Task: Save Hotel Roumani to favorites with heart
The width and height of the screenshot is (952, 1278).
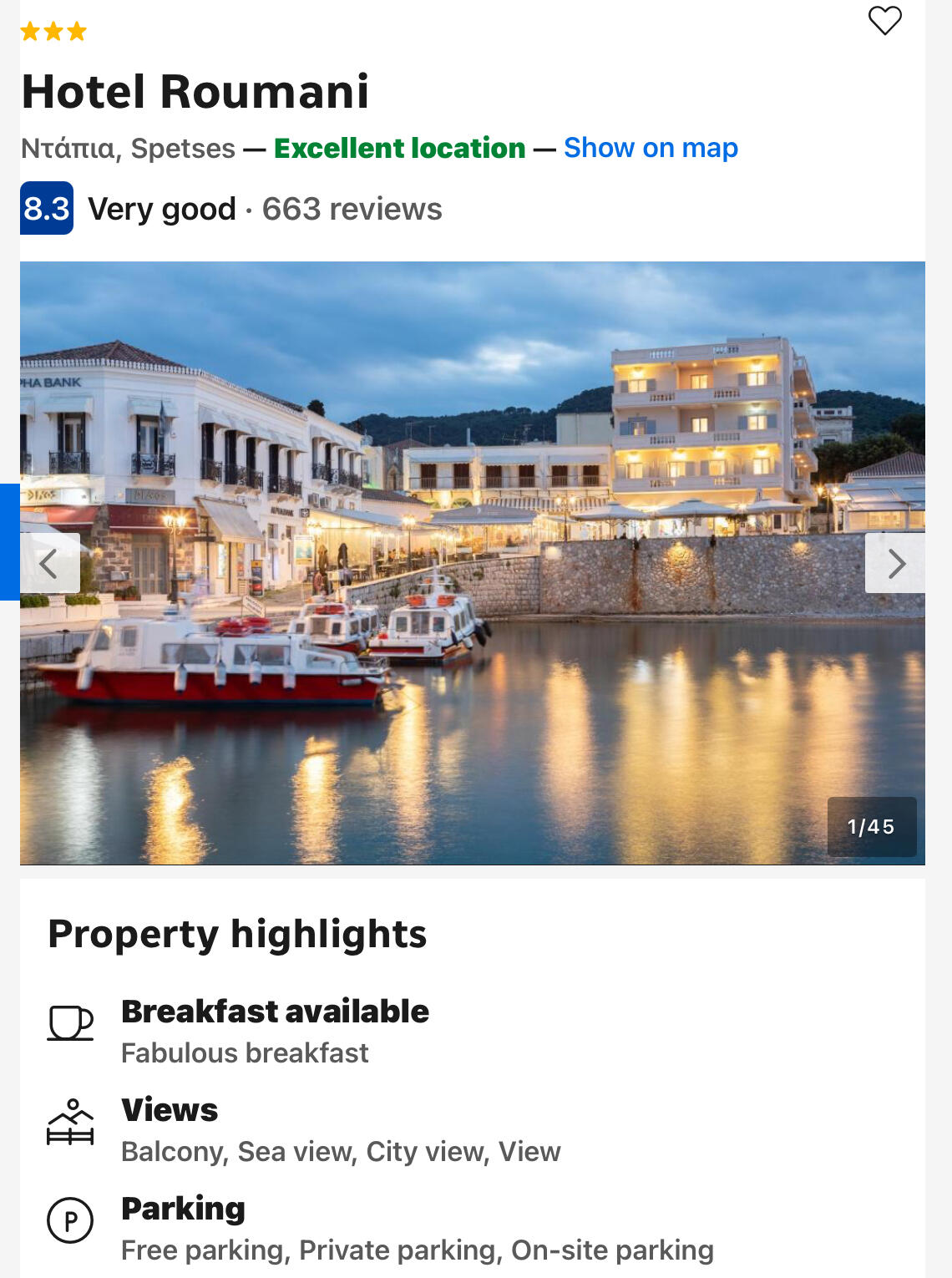Action: (884, 21)
